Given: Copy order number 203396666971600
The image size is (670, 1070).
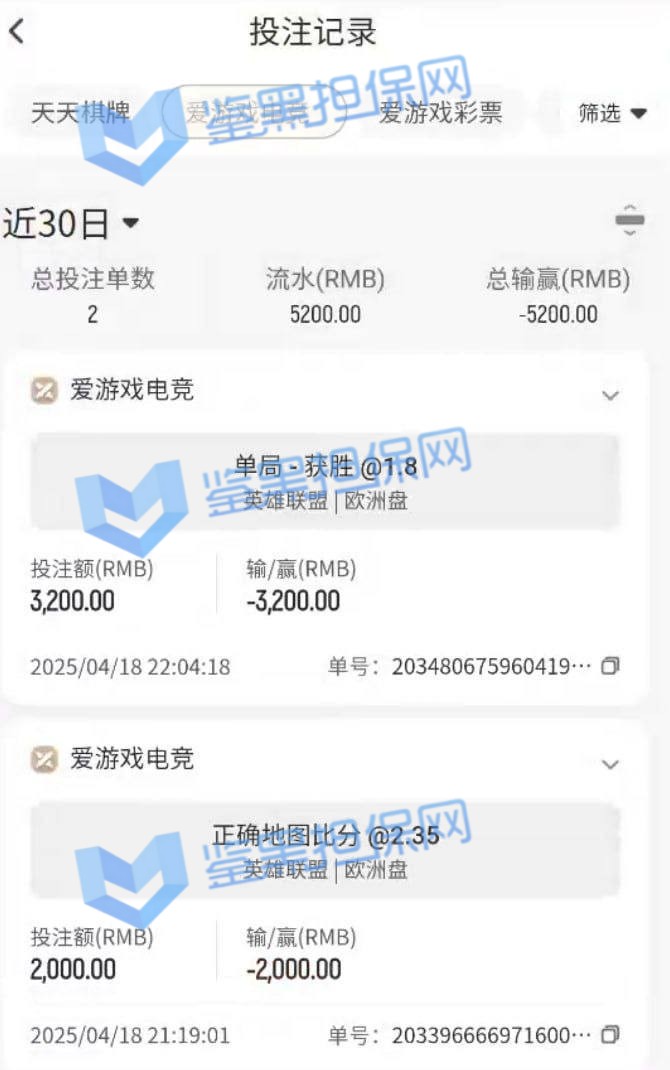Looking at the screenshot, I should 611,1034.
